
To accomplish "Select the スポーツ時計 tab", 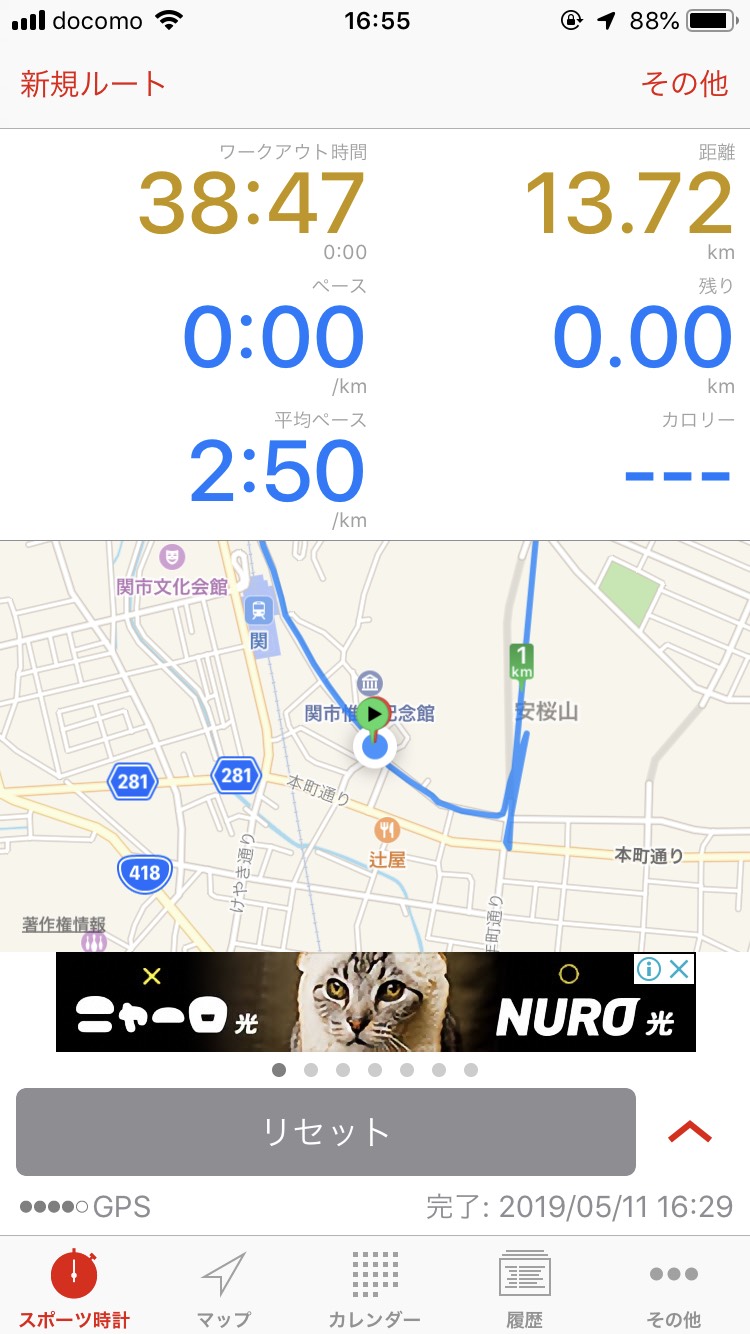I will pyautogui.click(x=75, y=1288).
